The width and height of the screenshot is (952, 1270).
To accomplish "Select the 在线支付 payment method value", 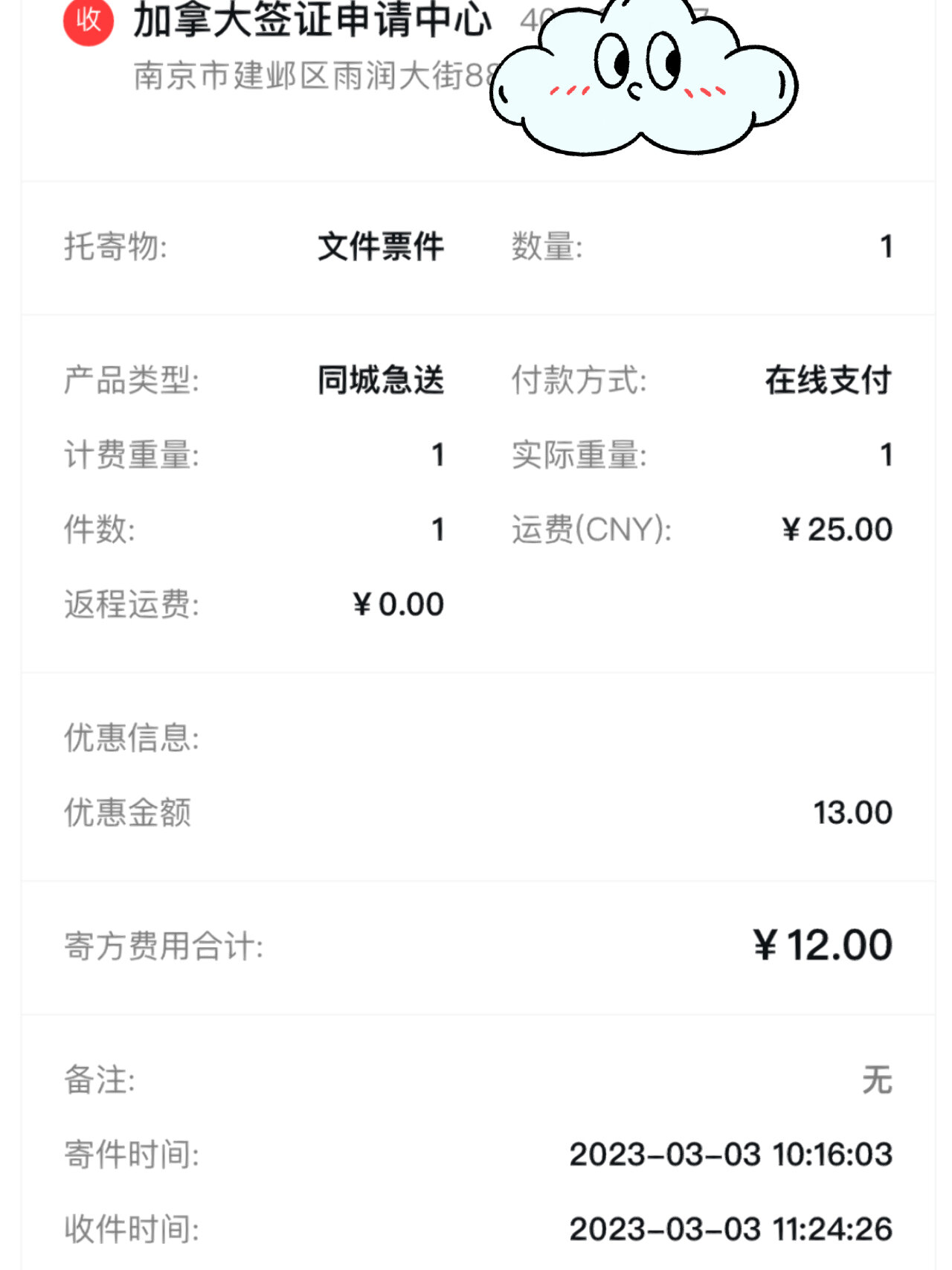I will [829, 381].
